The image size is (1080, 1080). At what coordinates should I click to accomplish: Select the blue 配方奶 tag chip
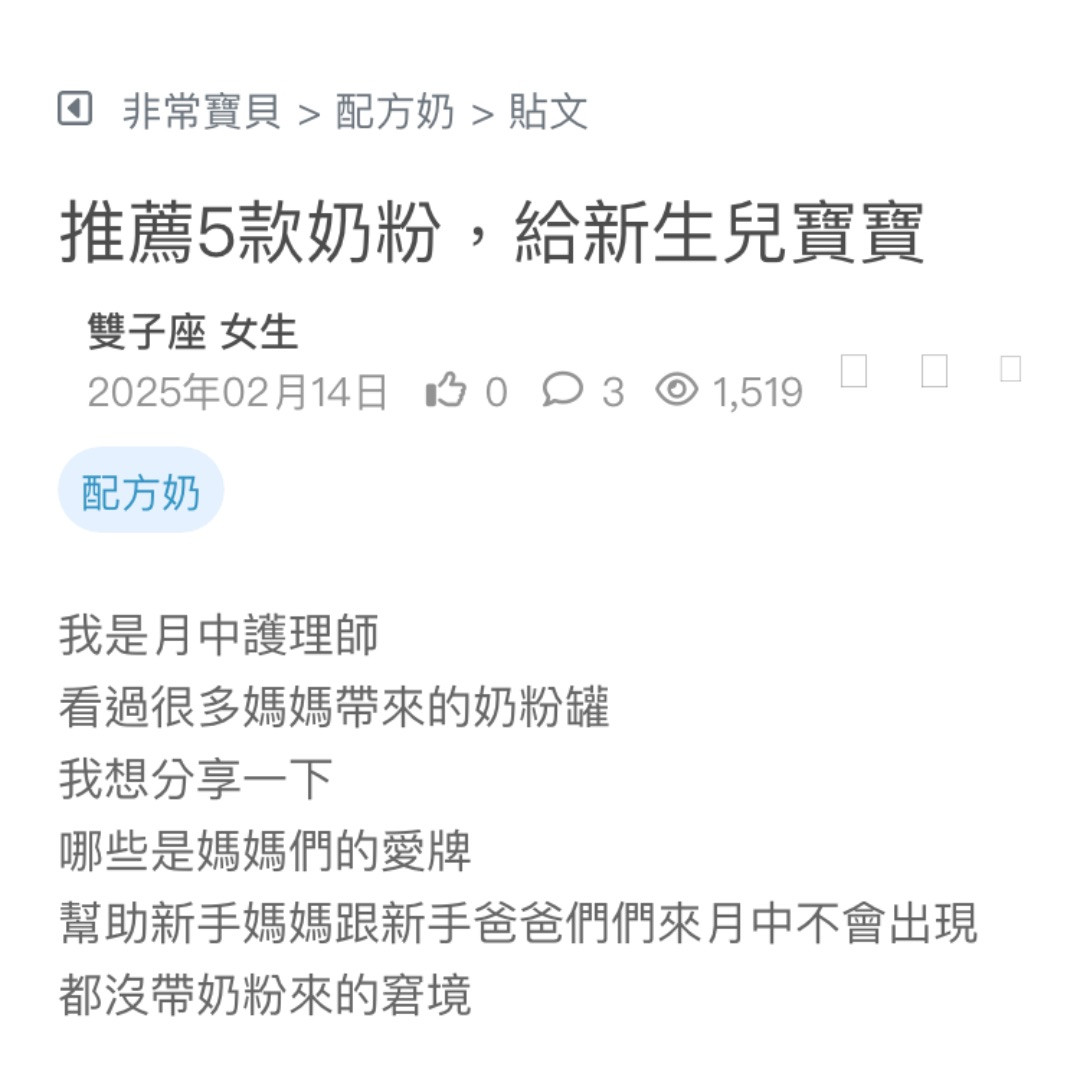(x=141, y=492)
